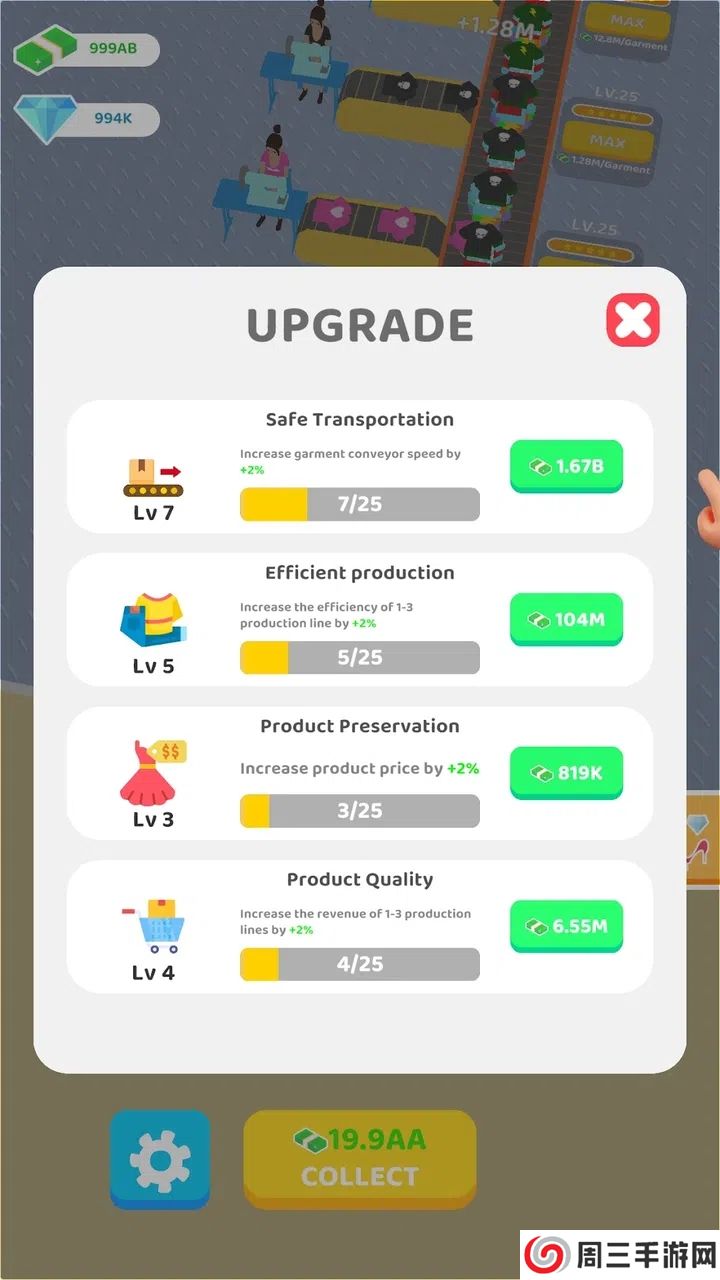720x1280 pixels.
Task: Open the settings gear
Action: (160, 1159)
